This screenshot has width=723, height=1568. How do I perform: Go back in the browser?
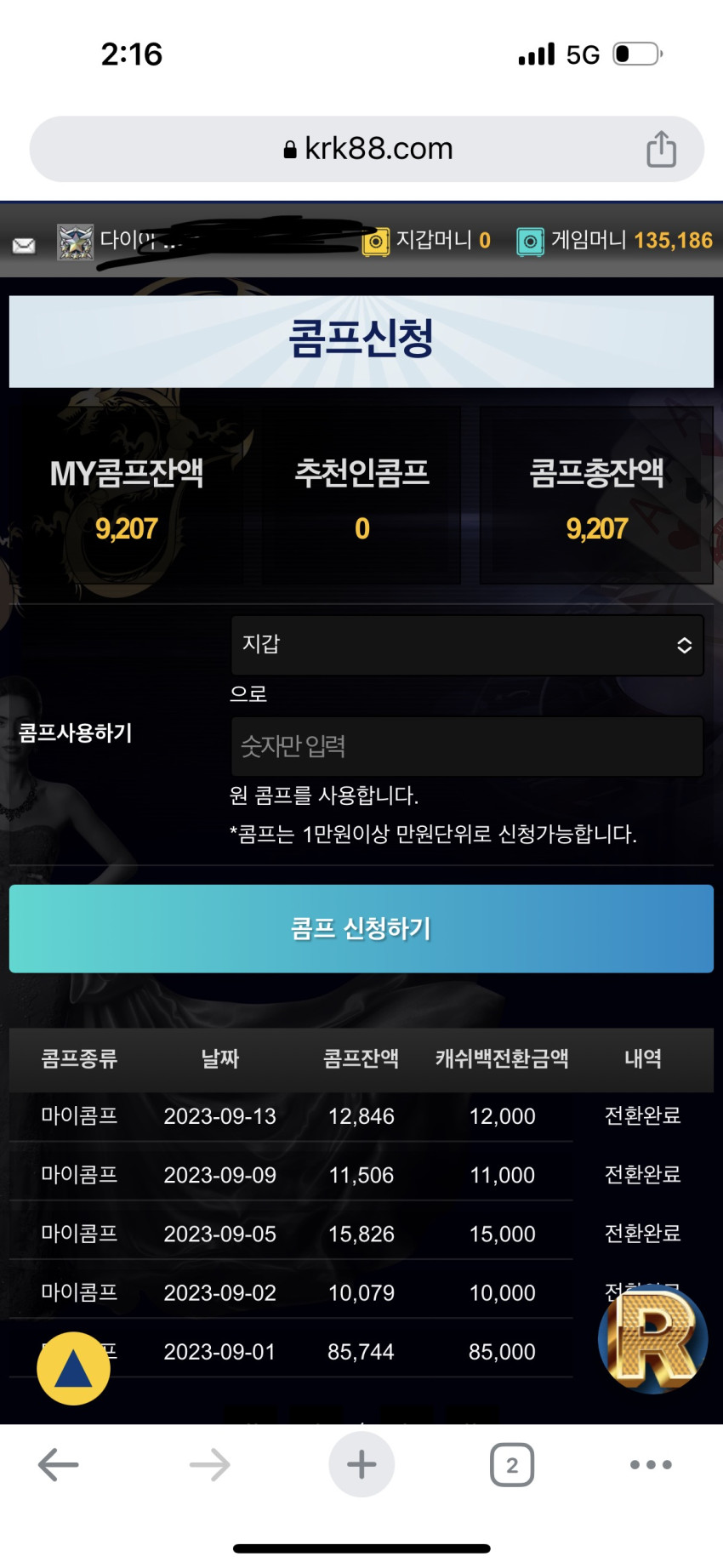tap(59, 1465)
